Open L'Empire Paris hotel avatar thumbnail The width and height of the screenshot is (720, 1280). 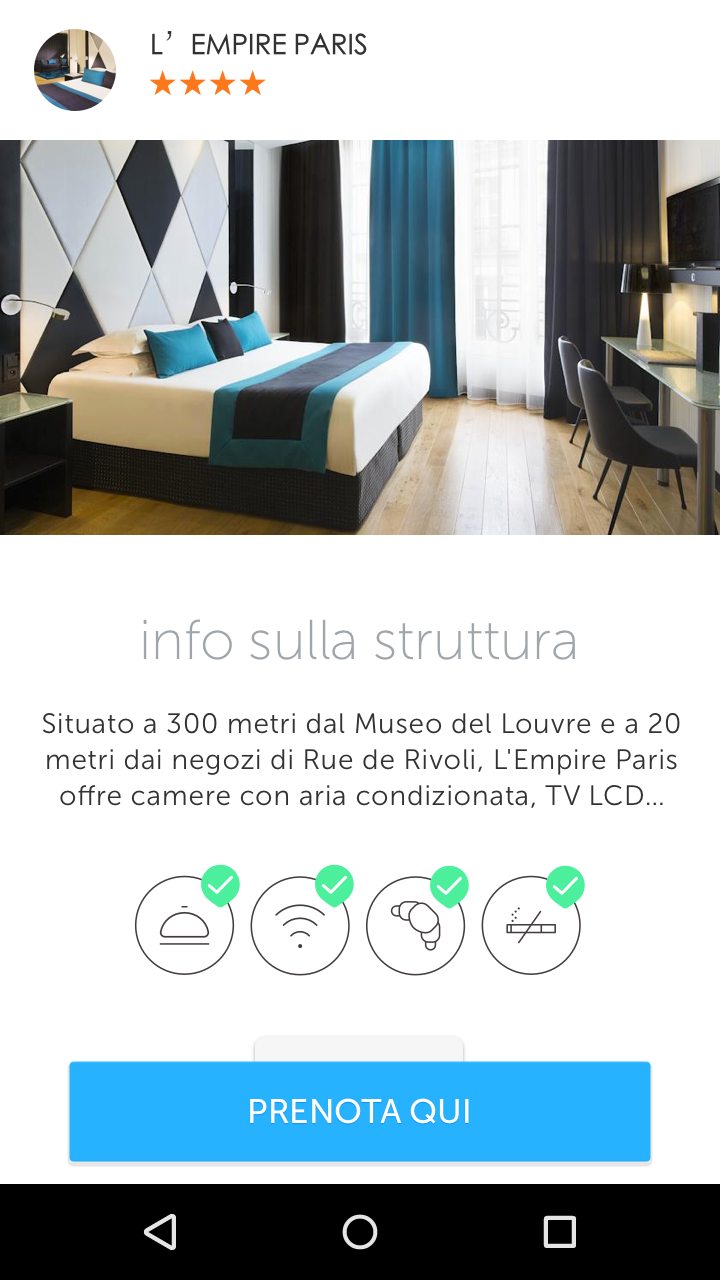pos(75,70)
